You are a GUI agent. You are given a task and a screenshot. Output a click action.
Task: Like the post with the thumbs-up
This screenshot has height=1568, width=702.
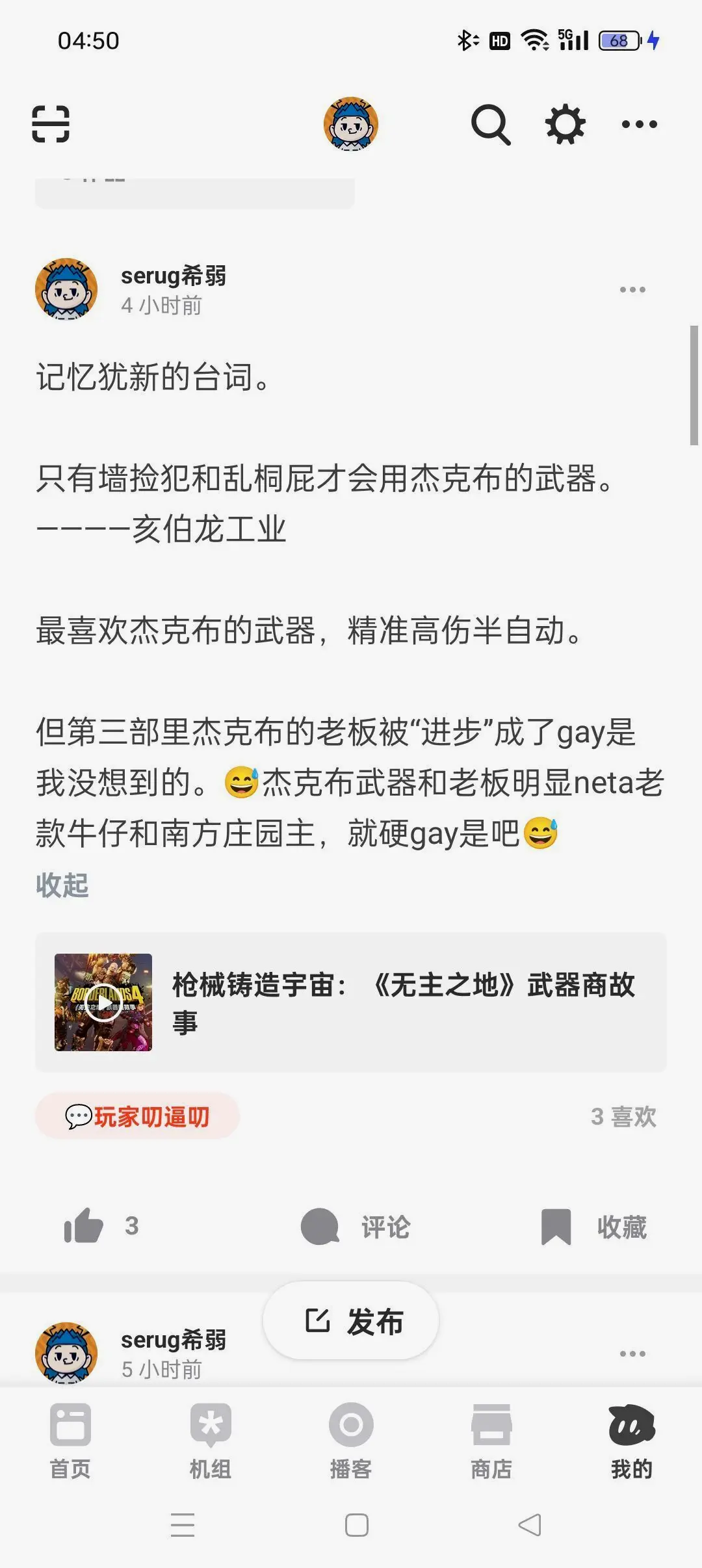tap(84, 1226)
